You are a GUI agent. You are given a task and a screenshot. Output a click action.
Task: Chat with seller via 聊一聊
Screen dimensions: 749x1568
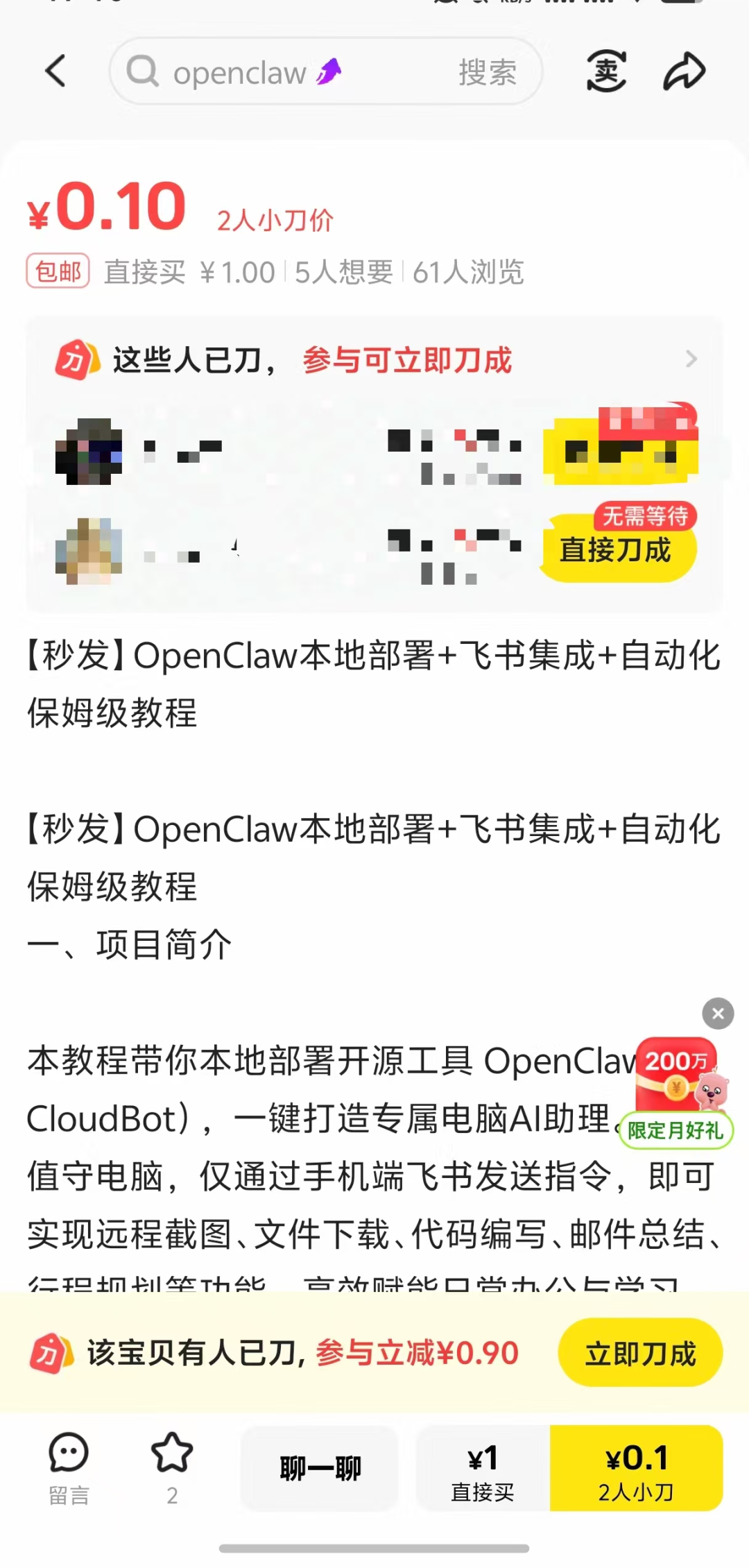click(320, 1468)
